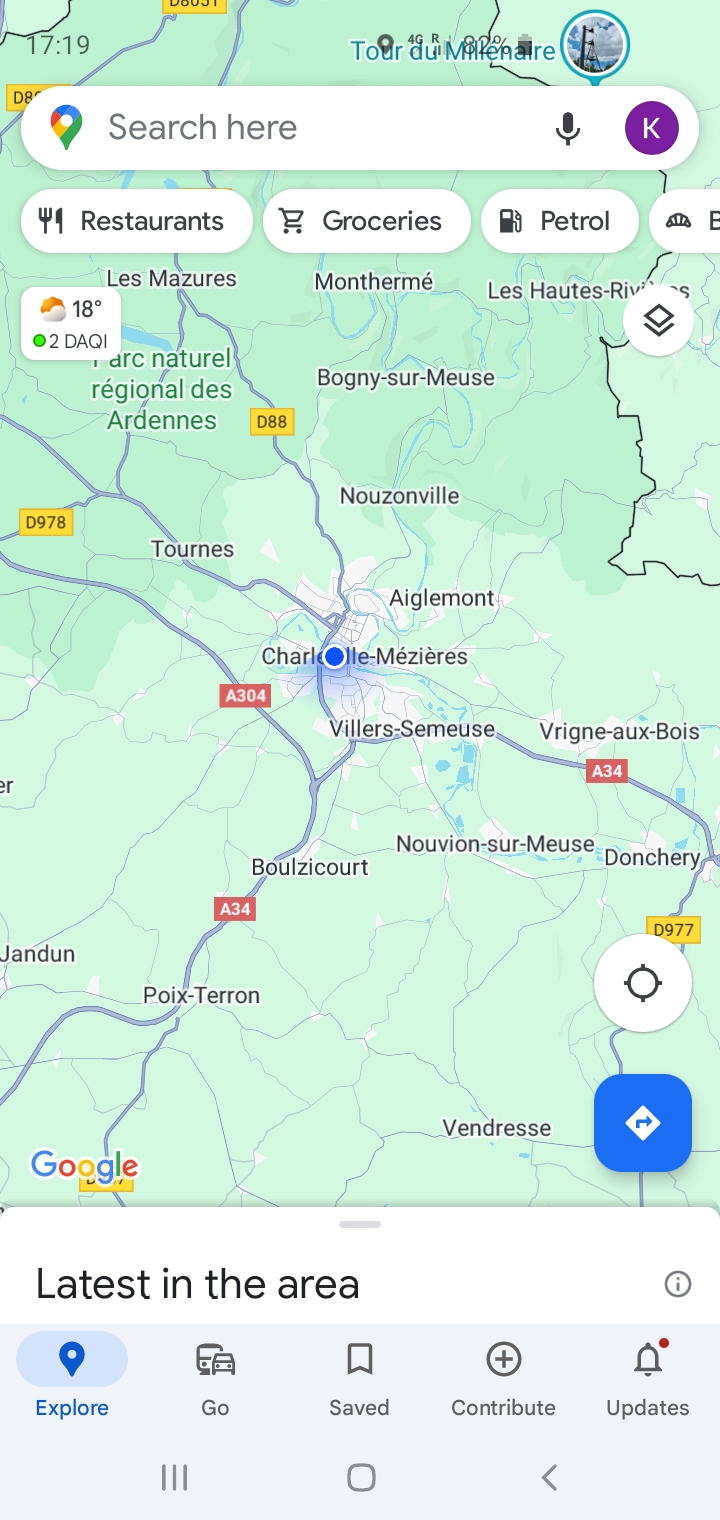Tap the Google Maps pin logo in search bar
Image resolution: width=720 pixels, height=1520 pixels.
point(64,127)
